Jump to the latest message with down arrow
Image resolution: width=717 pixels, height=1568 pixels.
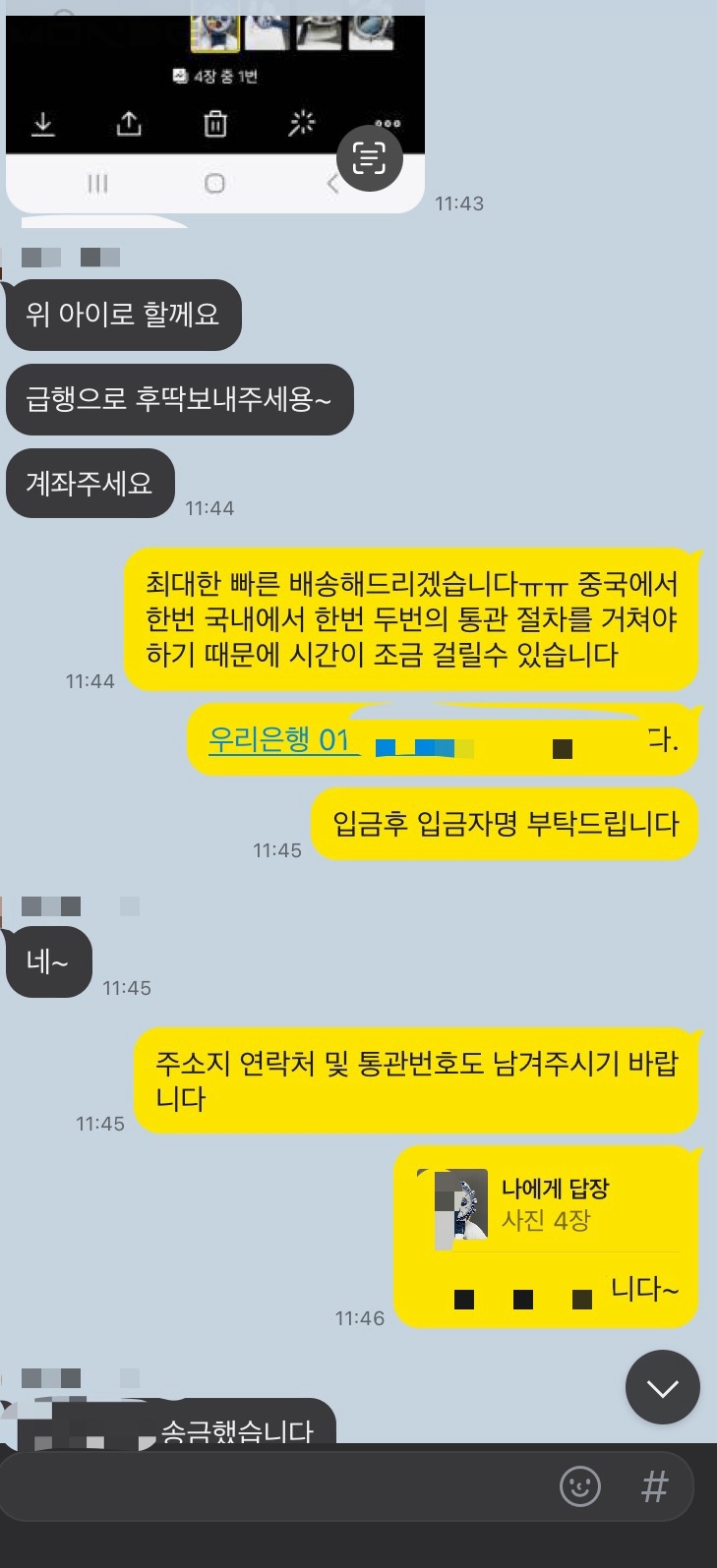click(662, 1387)
